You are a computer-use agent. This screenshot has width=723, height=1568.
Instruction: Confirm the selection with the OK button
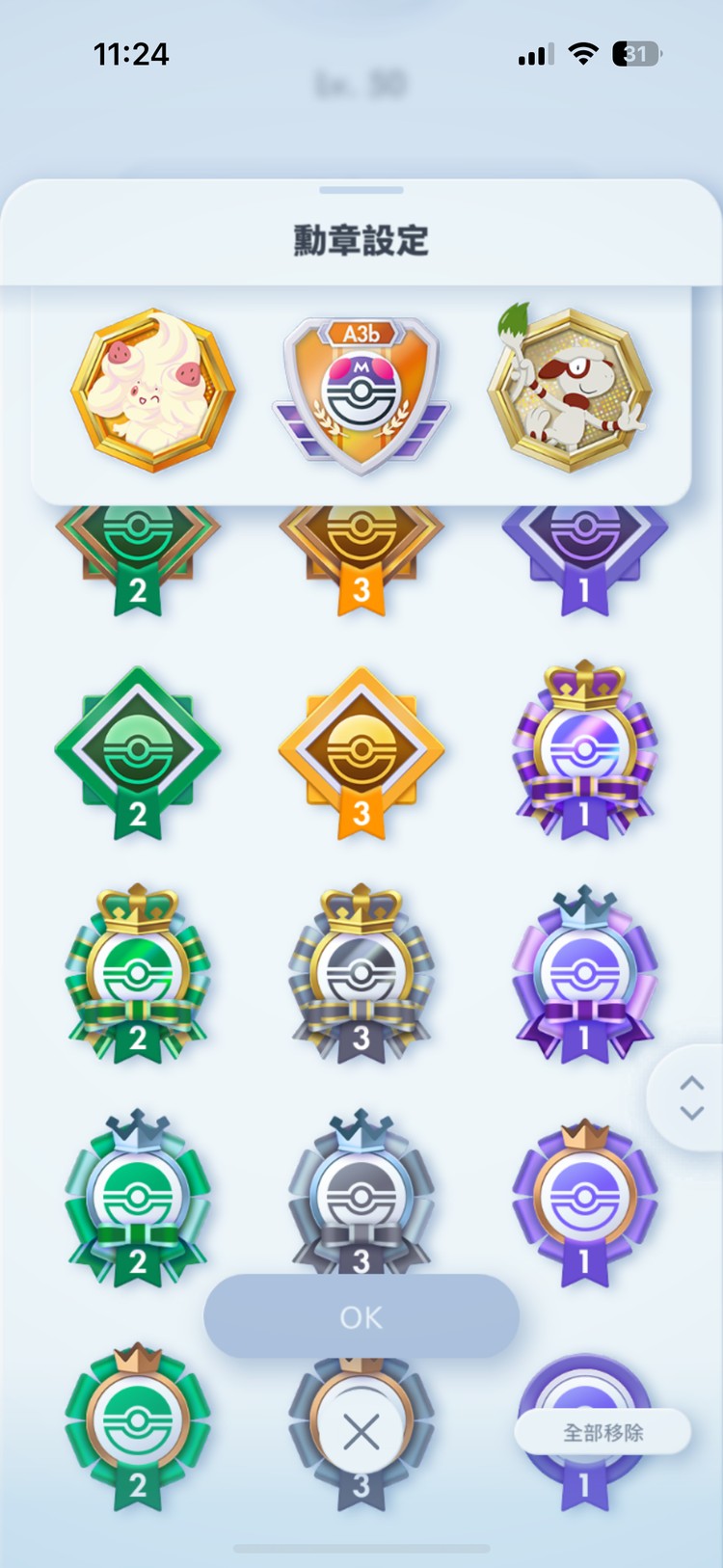[361, 1316]
